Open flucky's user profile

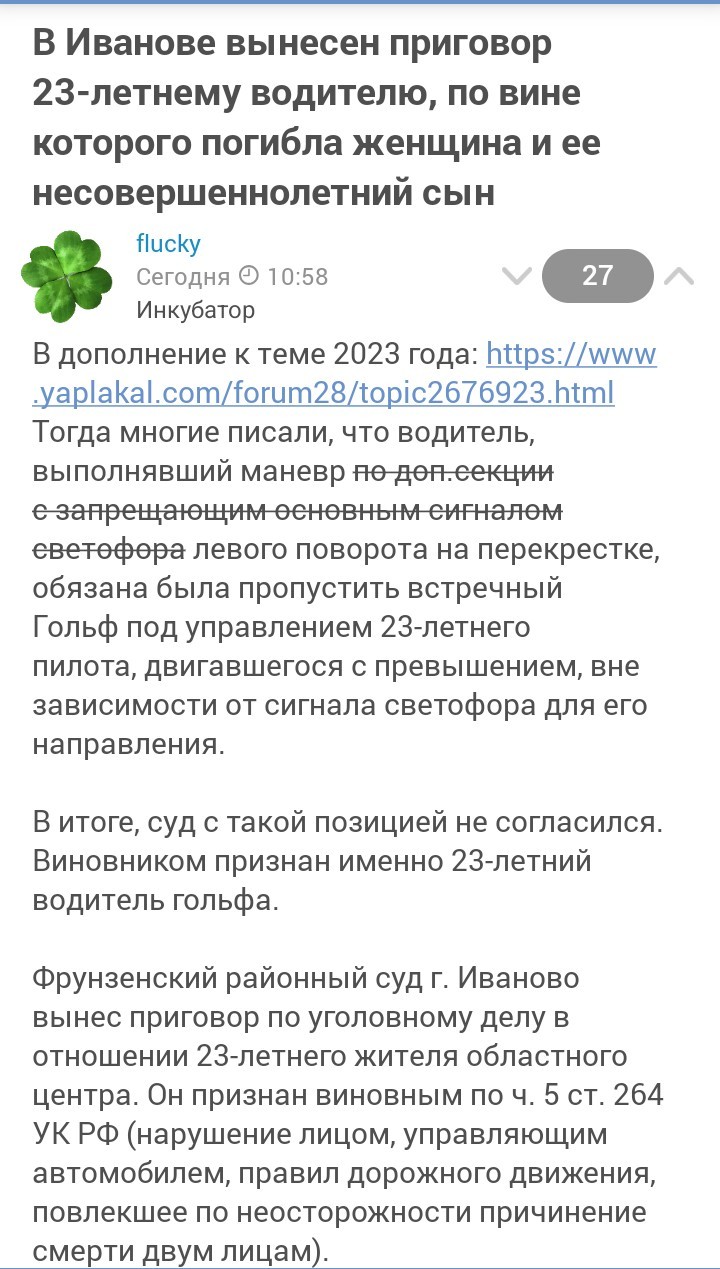pyautogui.click(x=168, y=243)
